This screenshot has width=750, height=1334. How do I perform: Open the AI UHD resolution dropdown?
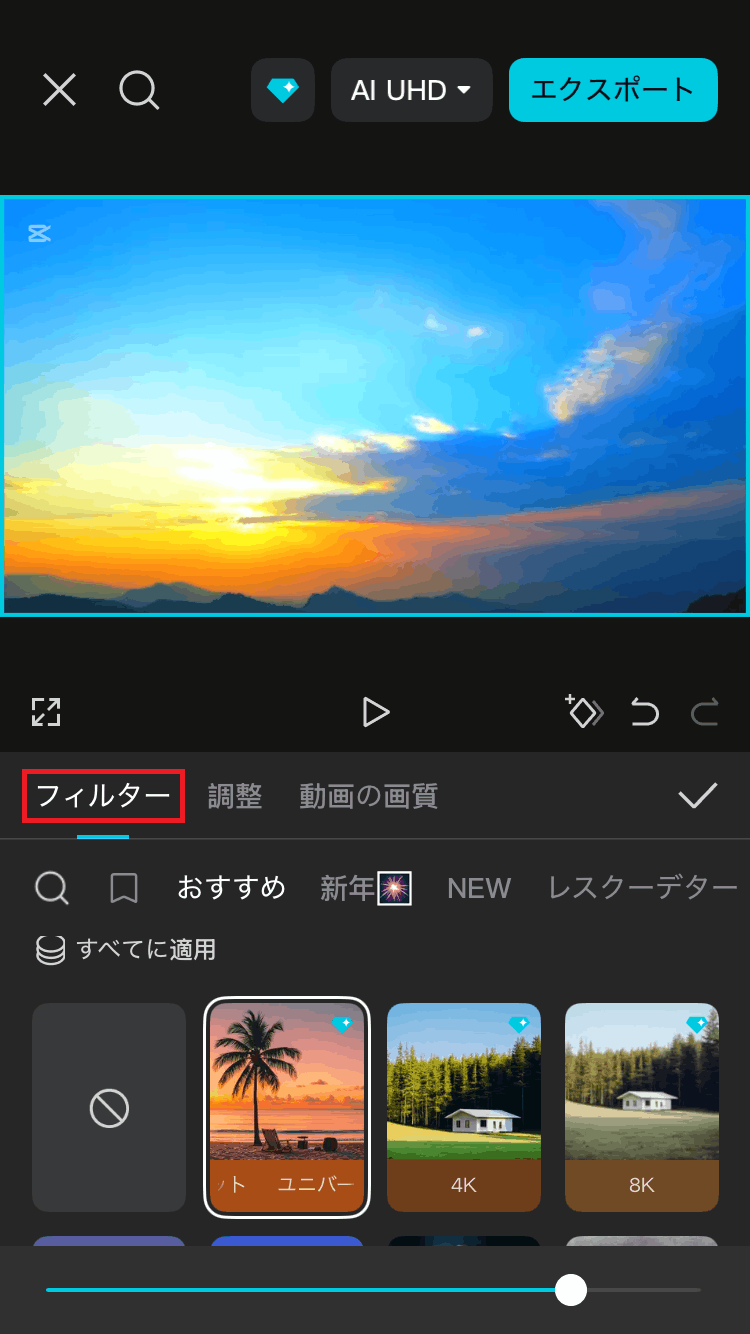pyautogui.click(x=411, y=90)
